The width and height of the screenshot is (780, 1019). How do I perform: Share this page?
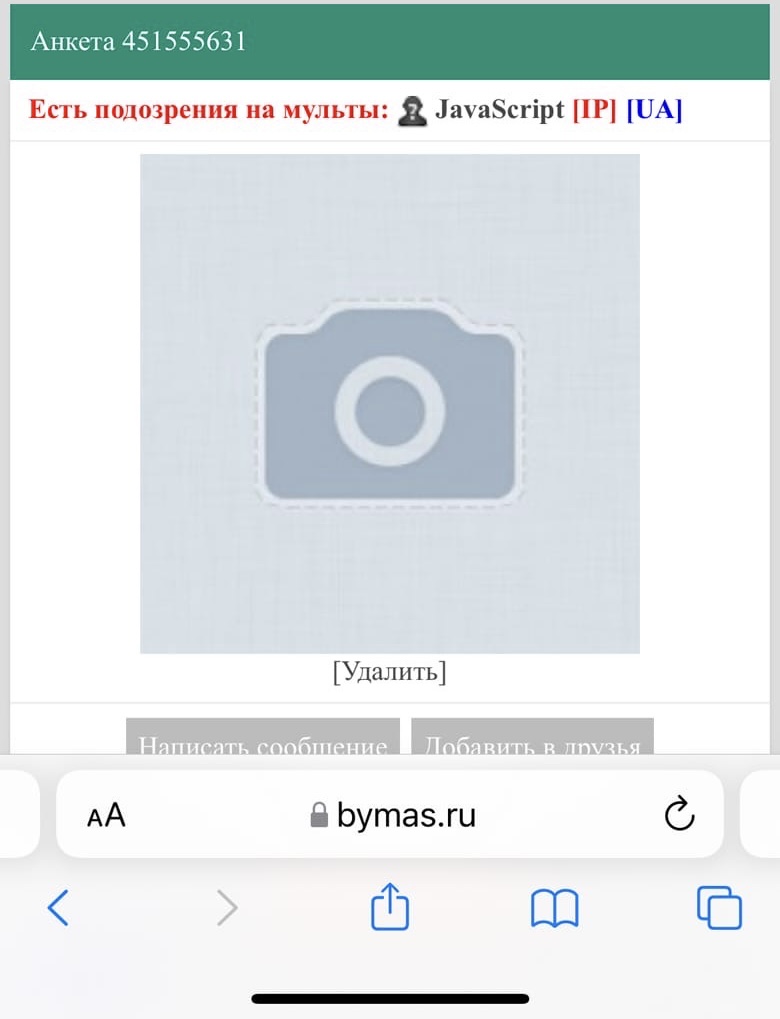(390, 907)
